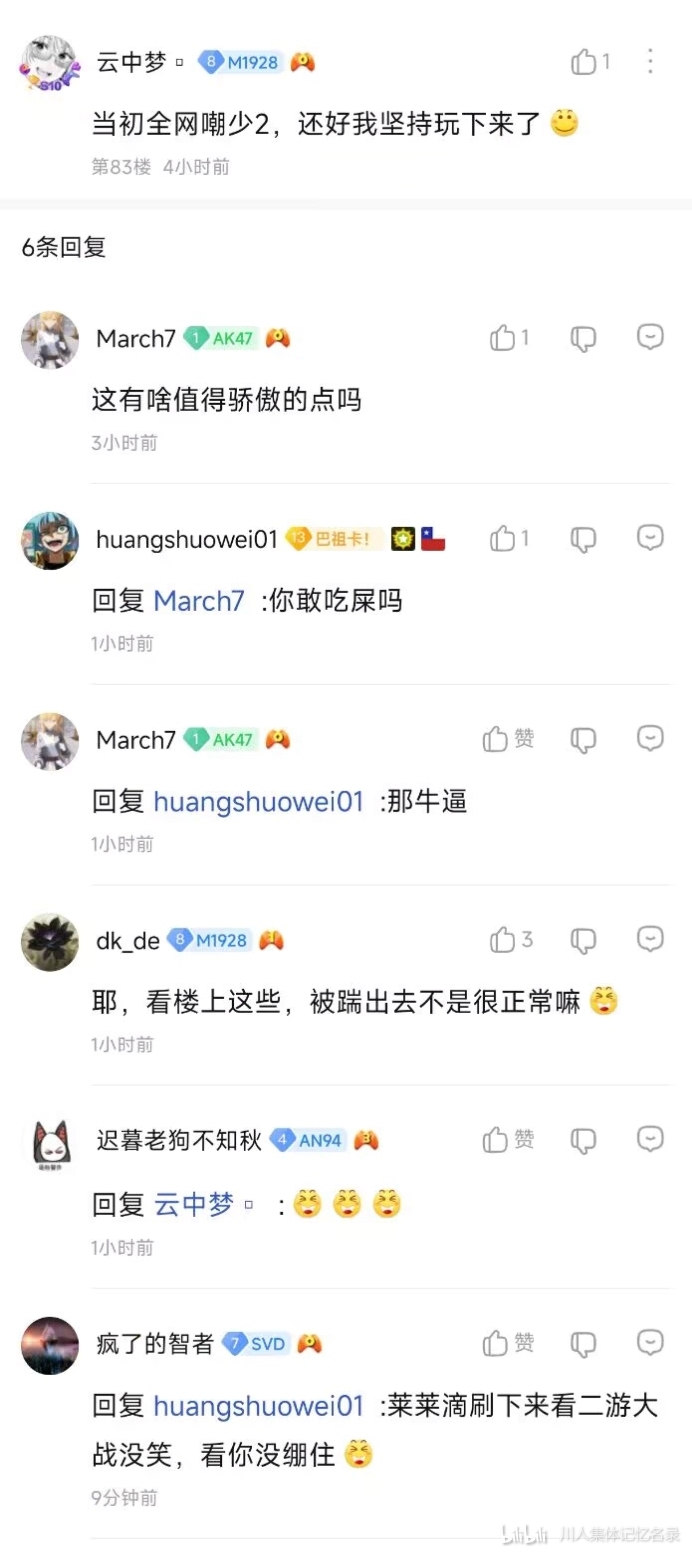This screenshot has width=692, height=1557.
Task: Dislike 迟暮老狗不知秋's reply
Action: click(583, 1140)
